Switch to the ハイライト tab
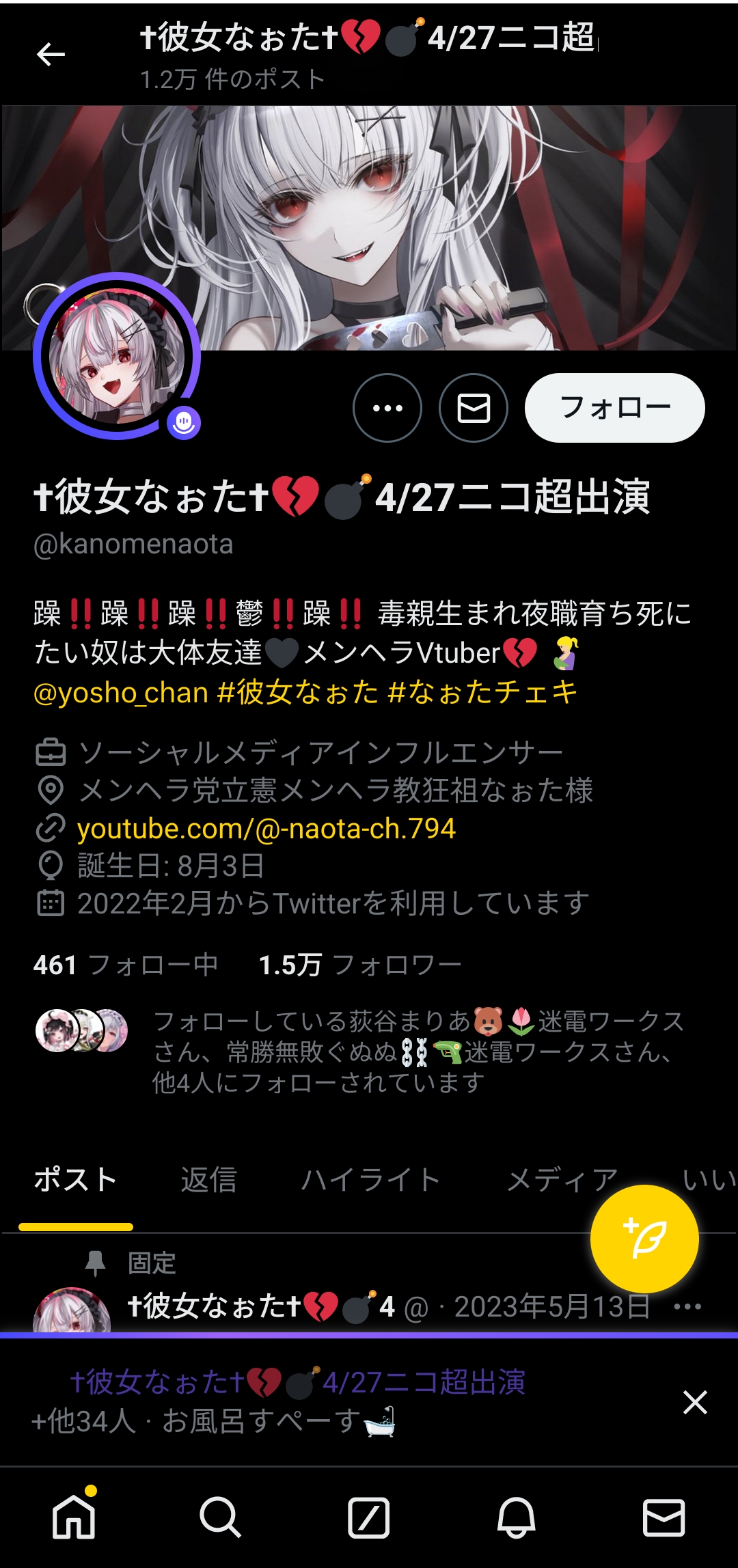Viewport: 738px width, 1568px height. (370, 1180)
